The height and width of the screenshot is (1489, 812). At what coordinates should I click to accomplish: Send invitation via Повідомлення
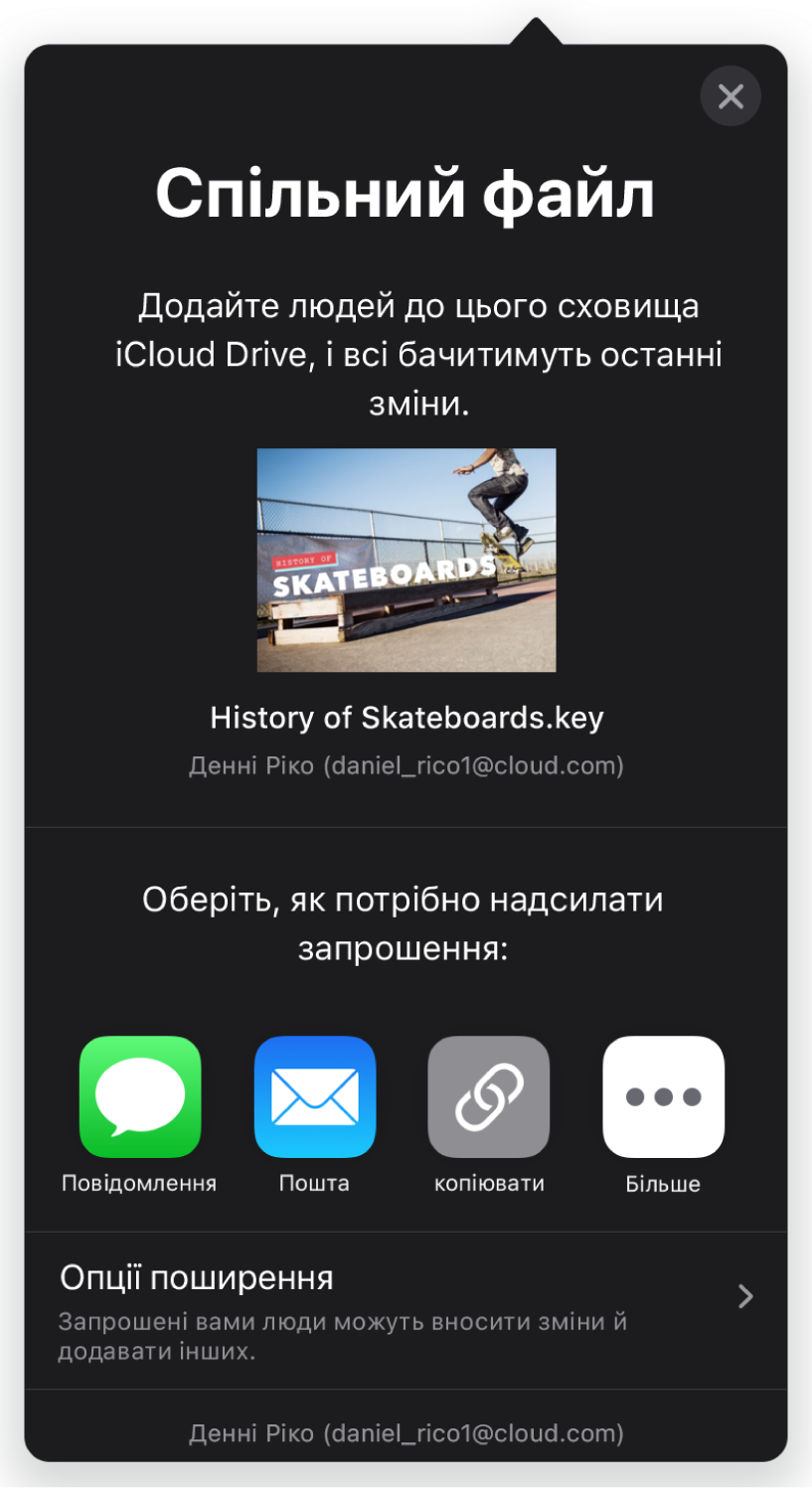[140, 1097]
